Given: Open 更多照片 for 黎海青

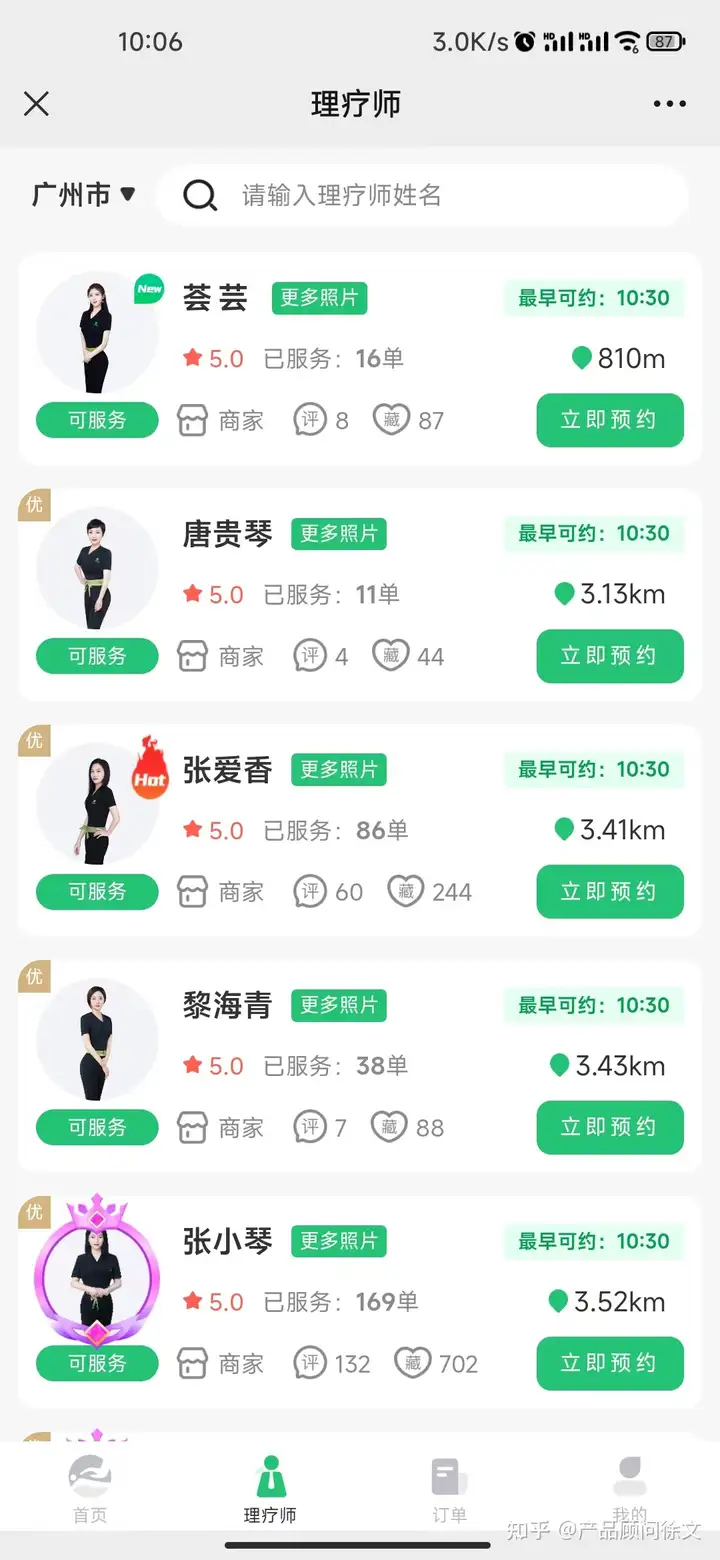Looking at the screenshot, I should click(x=338, y=1006).
